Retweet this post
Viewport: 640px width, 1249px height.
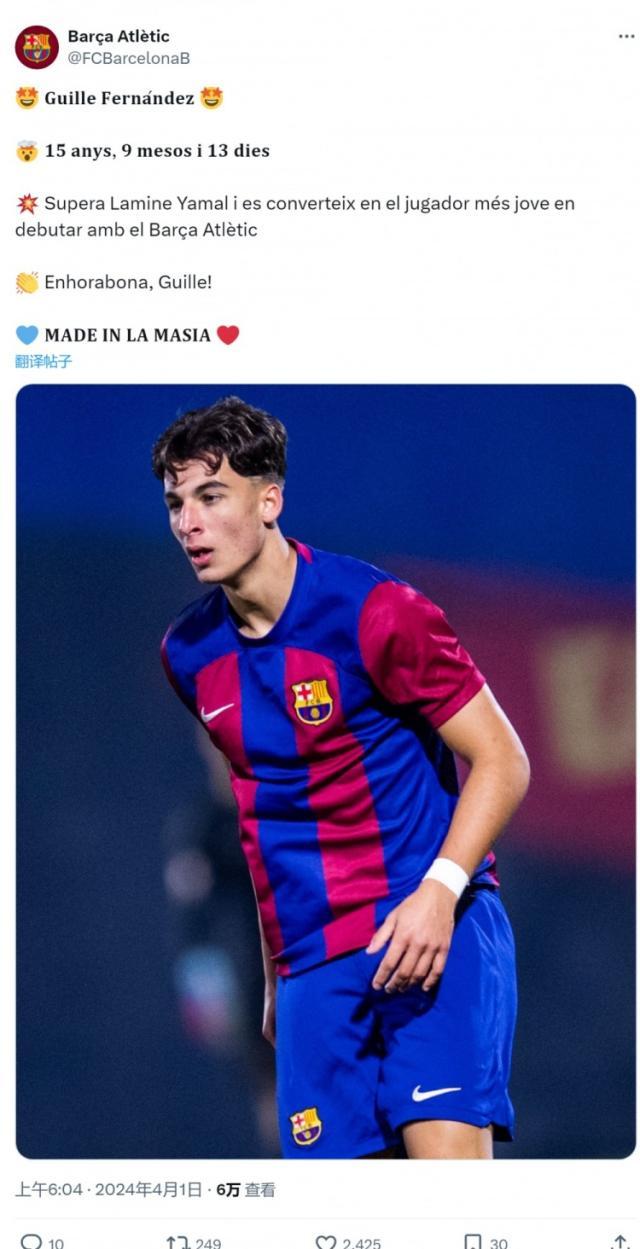click(178, 1241)
